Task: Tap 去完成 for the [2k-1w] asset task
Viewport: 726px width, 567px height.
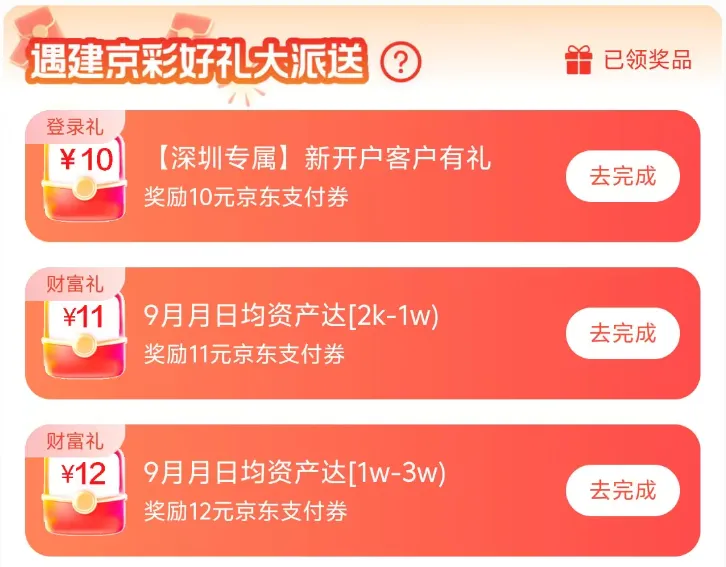Action: click(622, 333)
